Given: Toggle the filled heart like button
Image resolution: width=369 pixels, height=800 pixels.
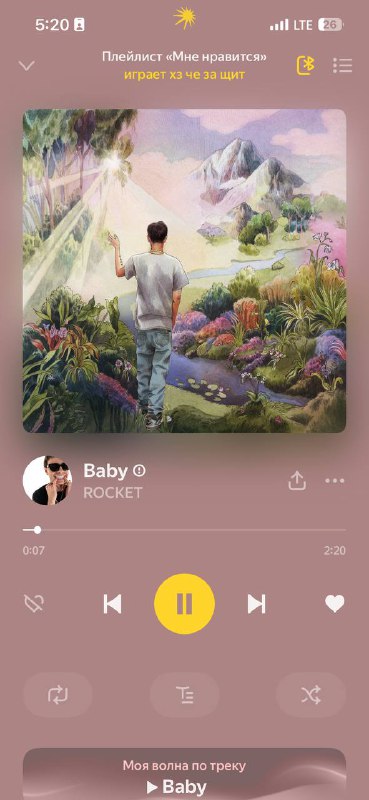Looking at the screenshot, I should pyautogui.click(x=335, y=604).
